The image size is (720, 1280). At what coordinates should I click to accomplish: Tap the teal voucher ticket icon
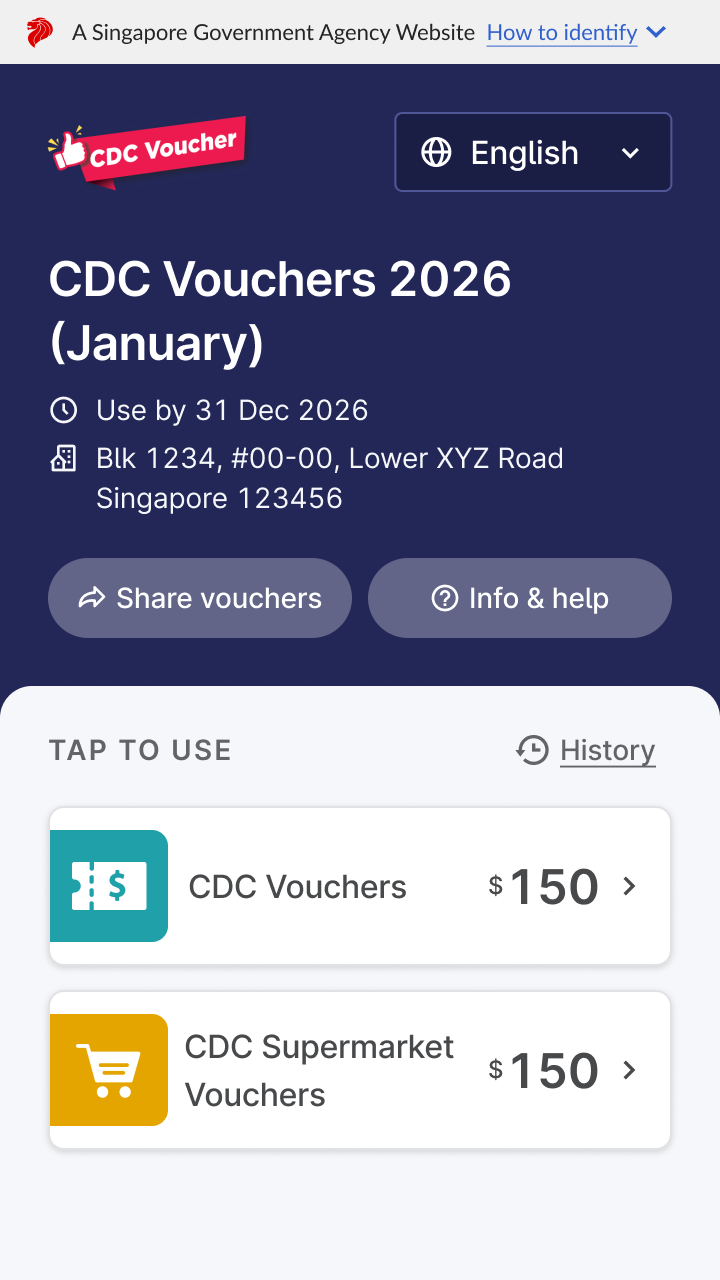pyautogui.click(x=109, y=886)
